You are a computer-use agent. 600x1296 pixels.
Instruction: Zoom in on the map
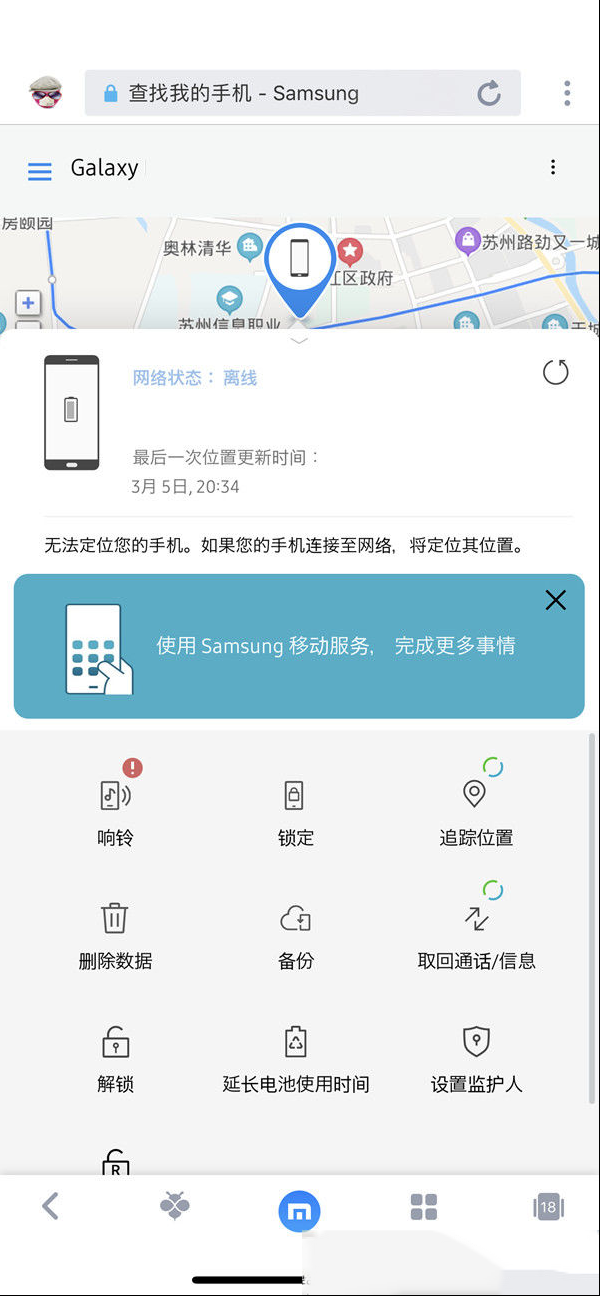(28, 303)
